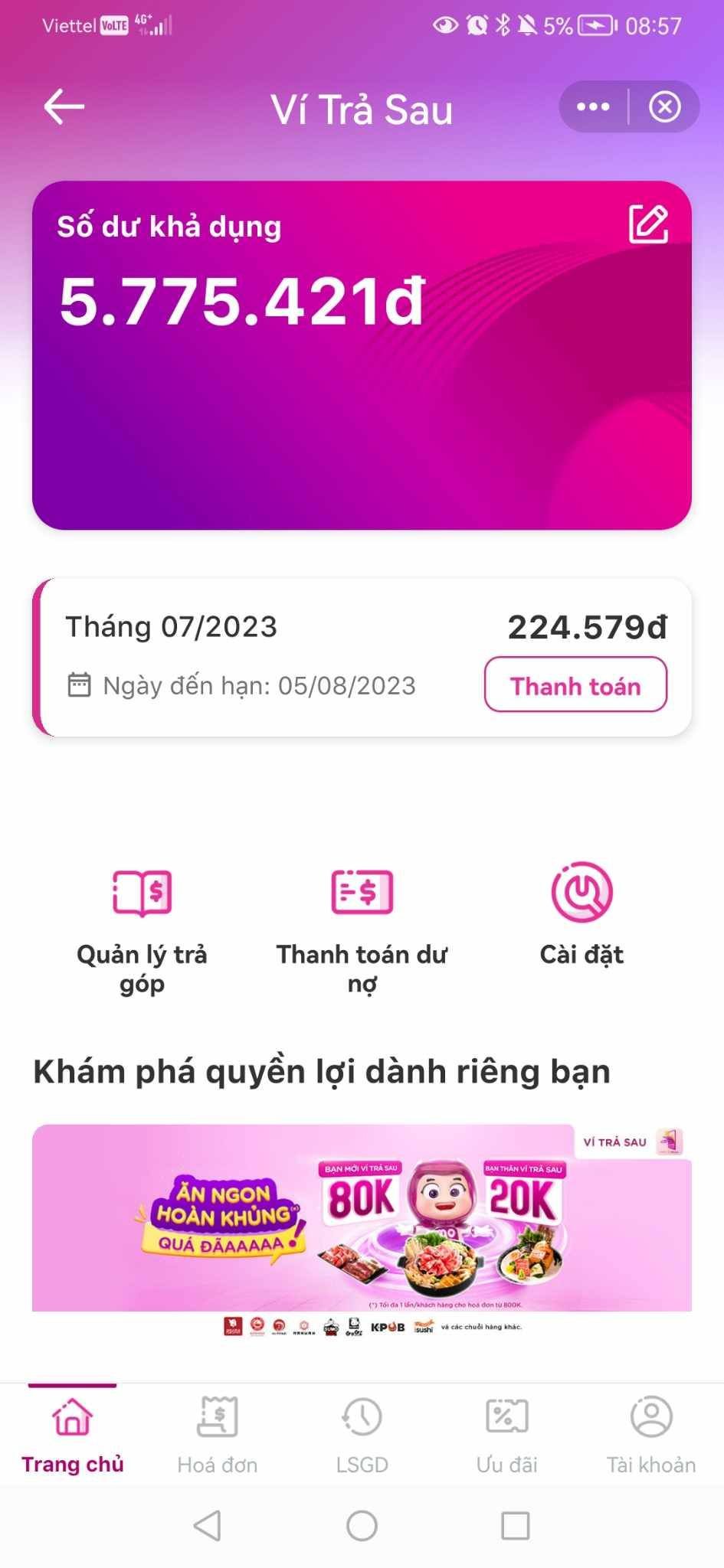Open Quản lý trả góp

(142, 928)
